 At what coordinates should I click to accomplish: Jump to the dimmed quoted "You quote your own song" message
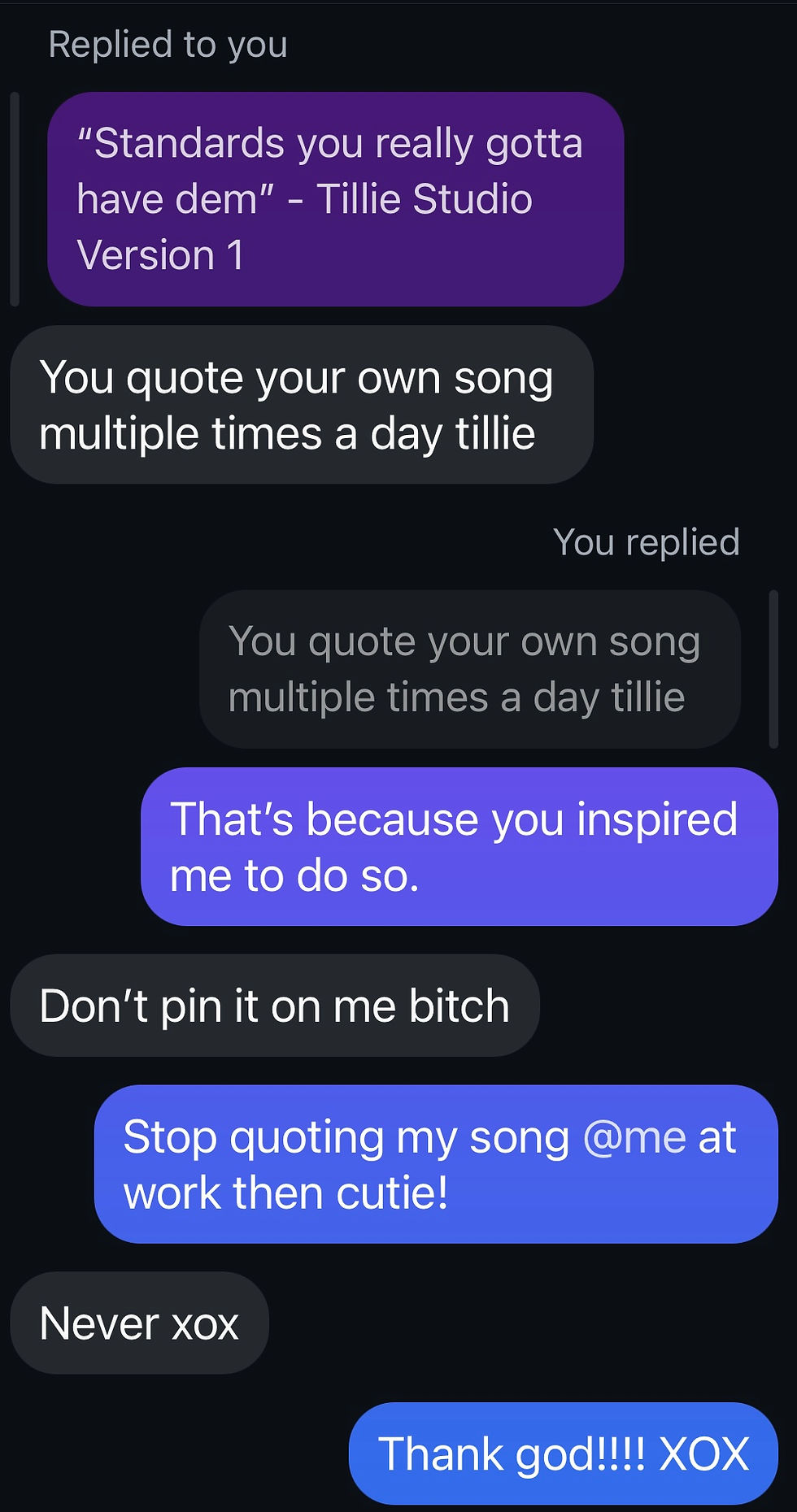[469, 669]
